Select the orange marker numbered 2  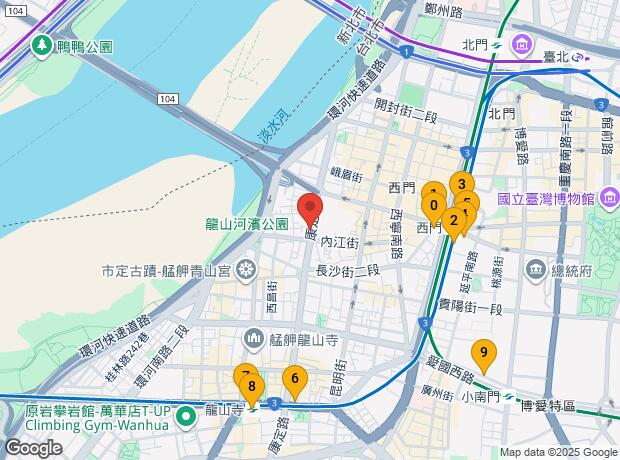point(454,223)
